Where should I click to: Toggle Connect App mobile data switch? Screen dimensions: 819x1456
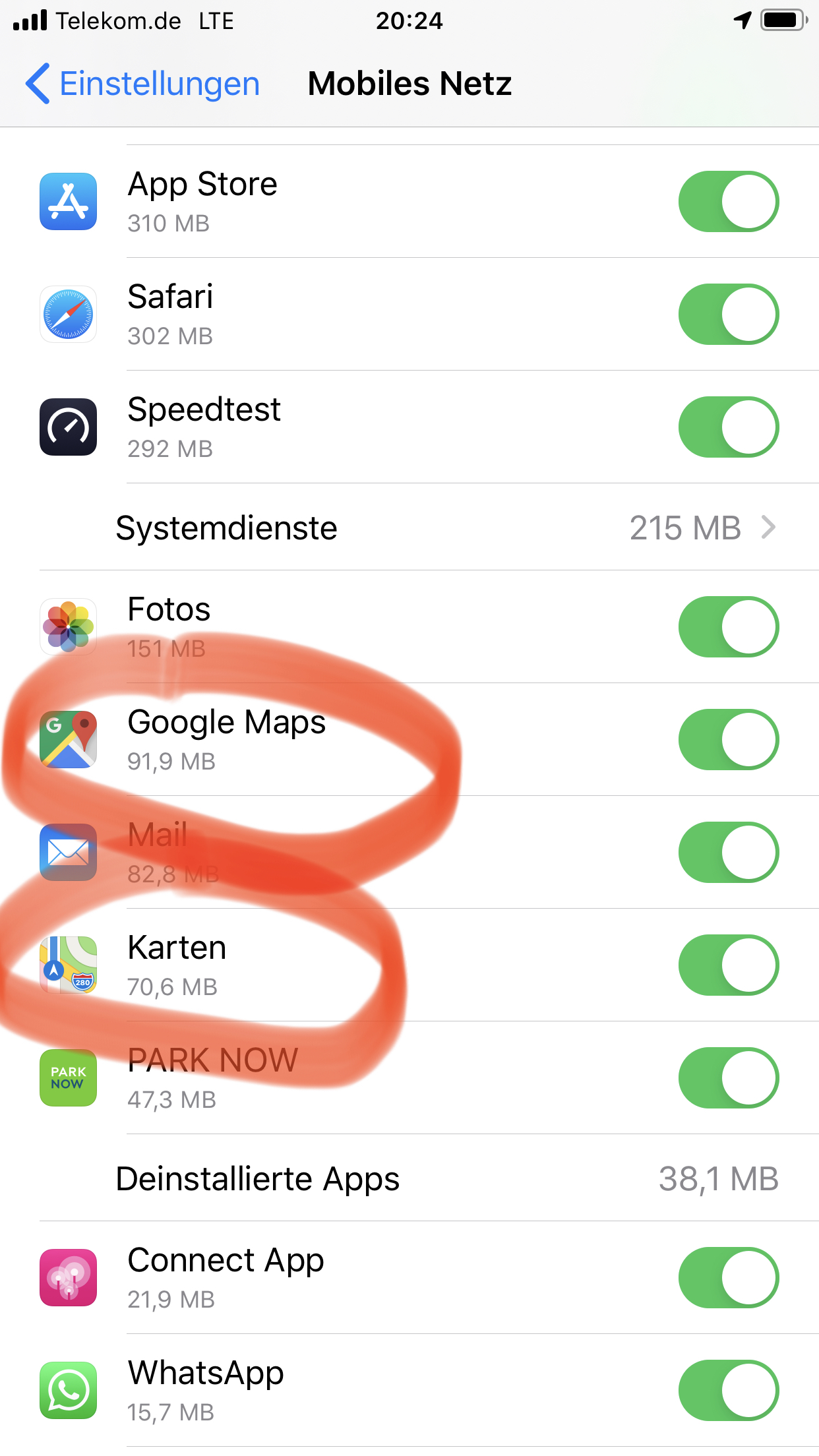click(x=728, y=1278)
